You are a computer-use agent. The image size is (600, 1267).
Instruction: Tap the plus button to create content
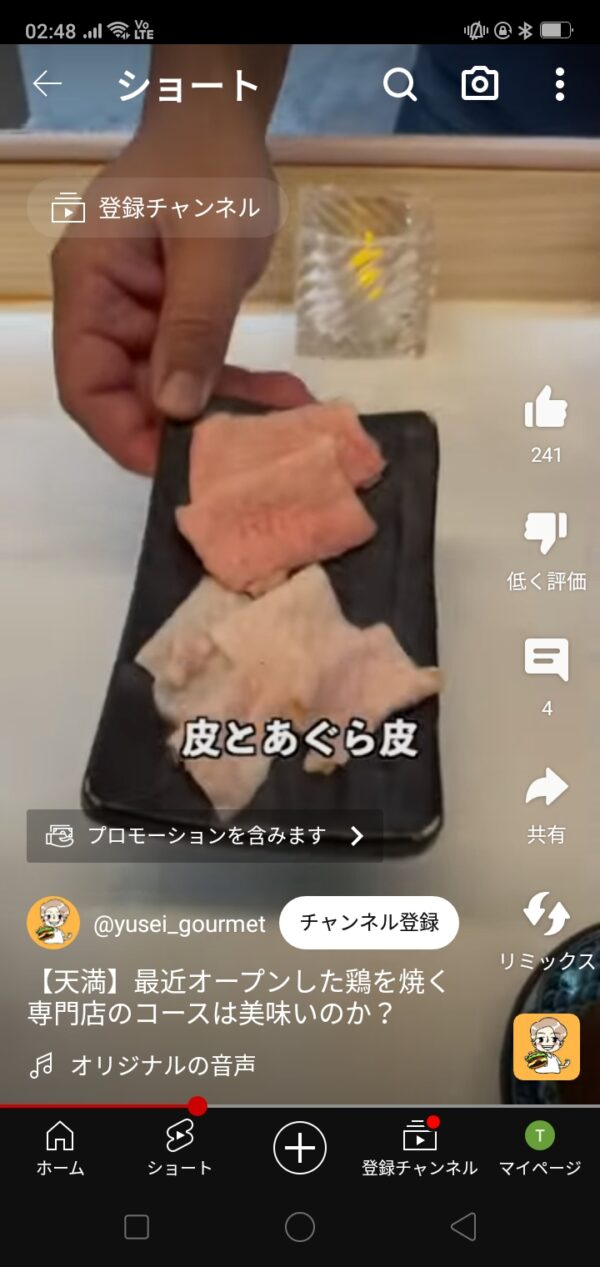pyautogui.click(x=300, y=1147)
